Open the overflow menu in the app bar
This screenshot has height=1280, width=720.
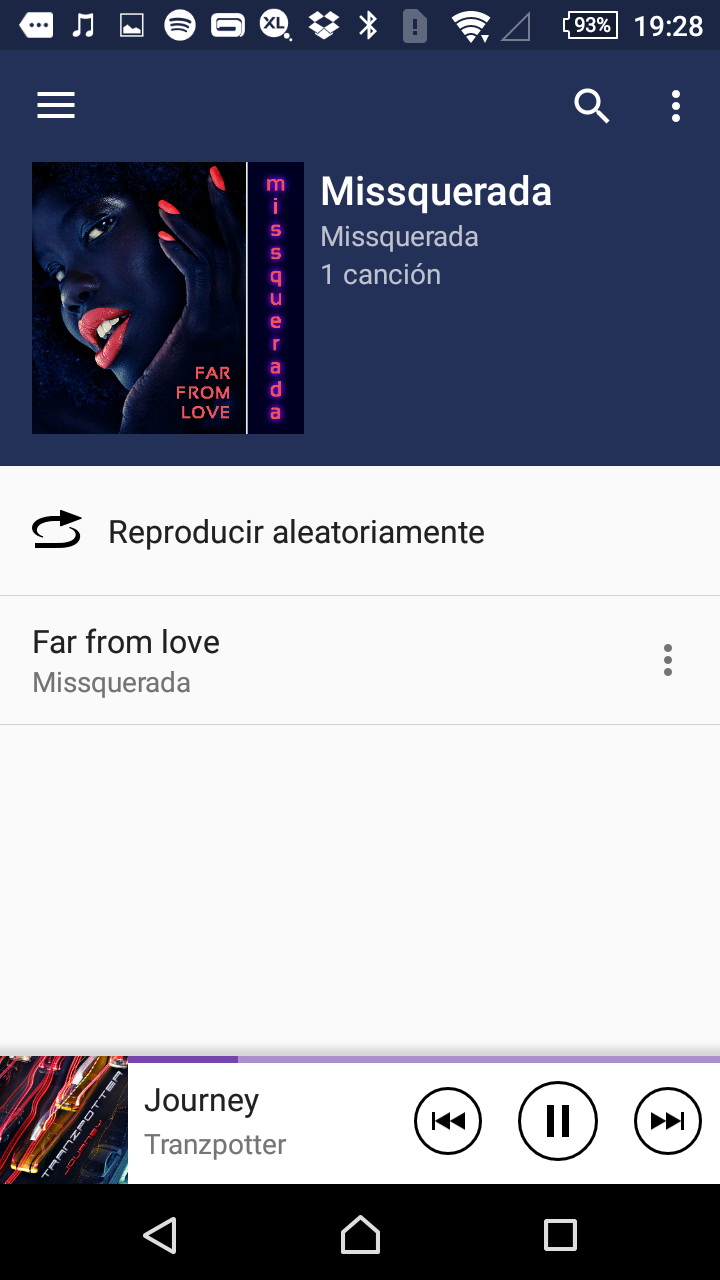click(x=676, y=106)
